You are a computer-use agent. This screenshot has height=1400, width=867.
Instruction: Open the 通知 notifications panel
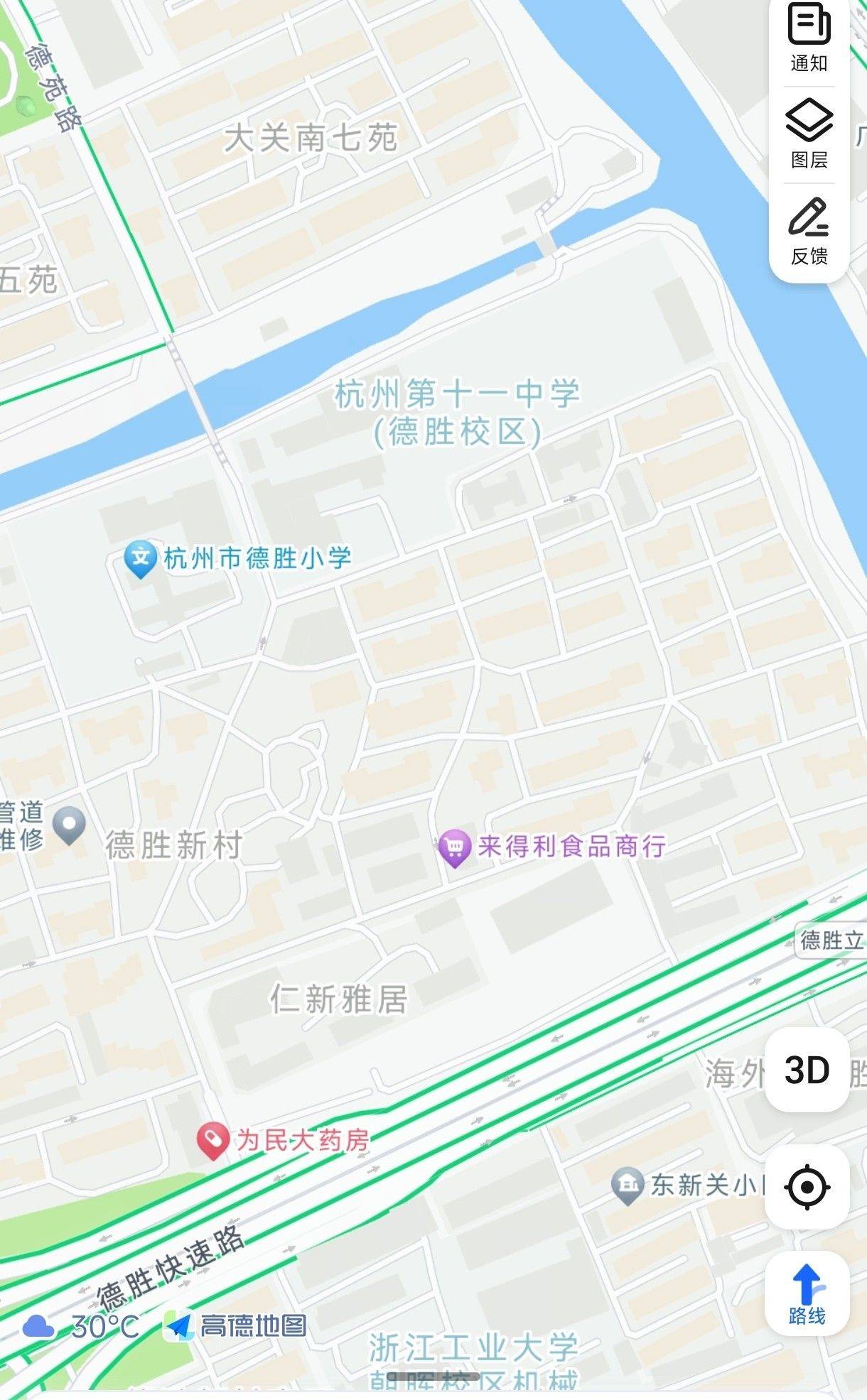(809, 38)
